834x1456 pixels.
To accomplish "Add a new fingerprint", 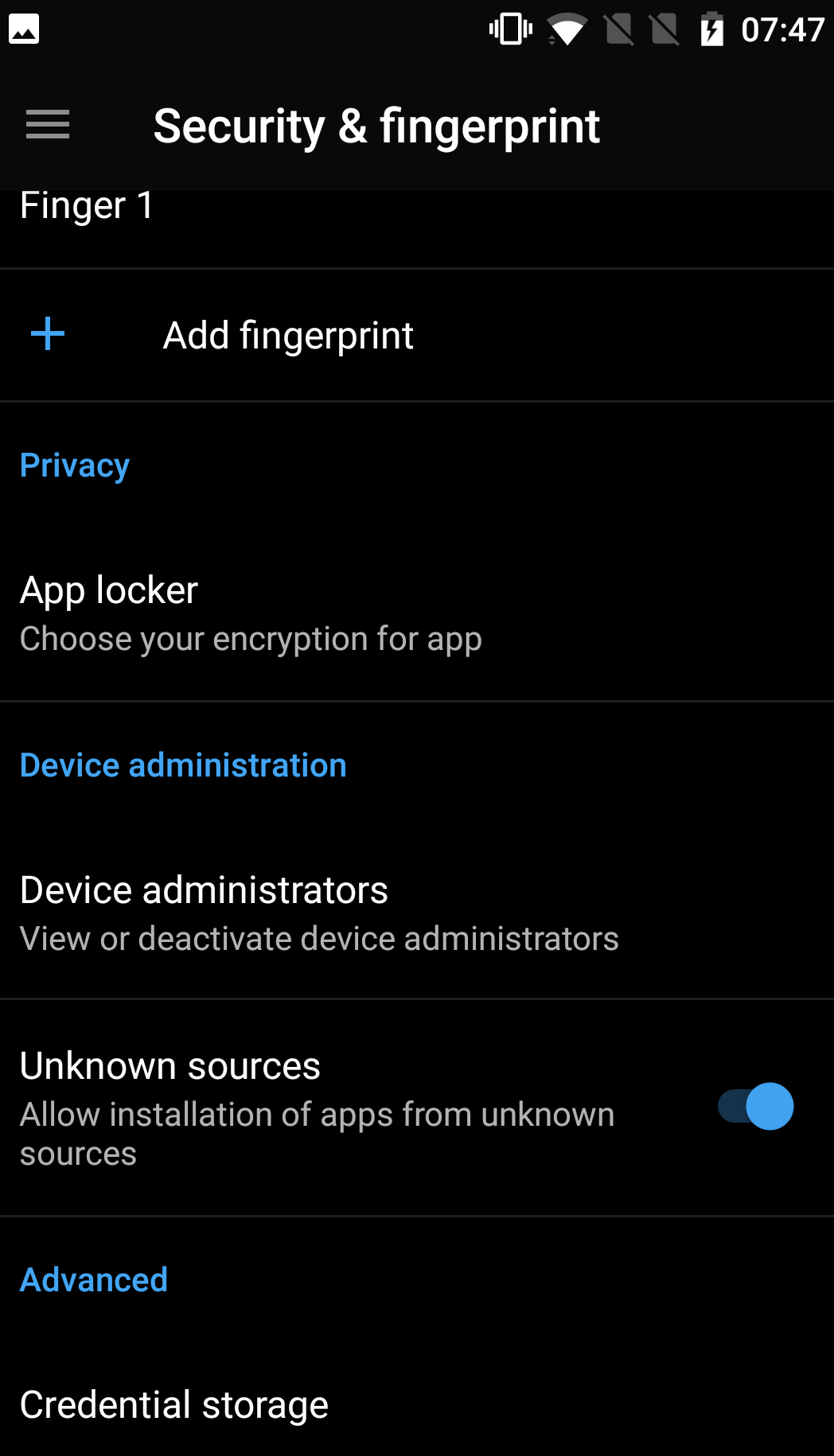I will (417, 335).
